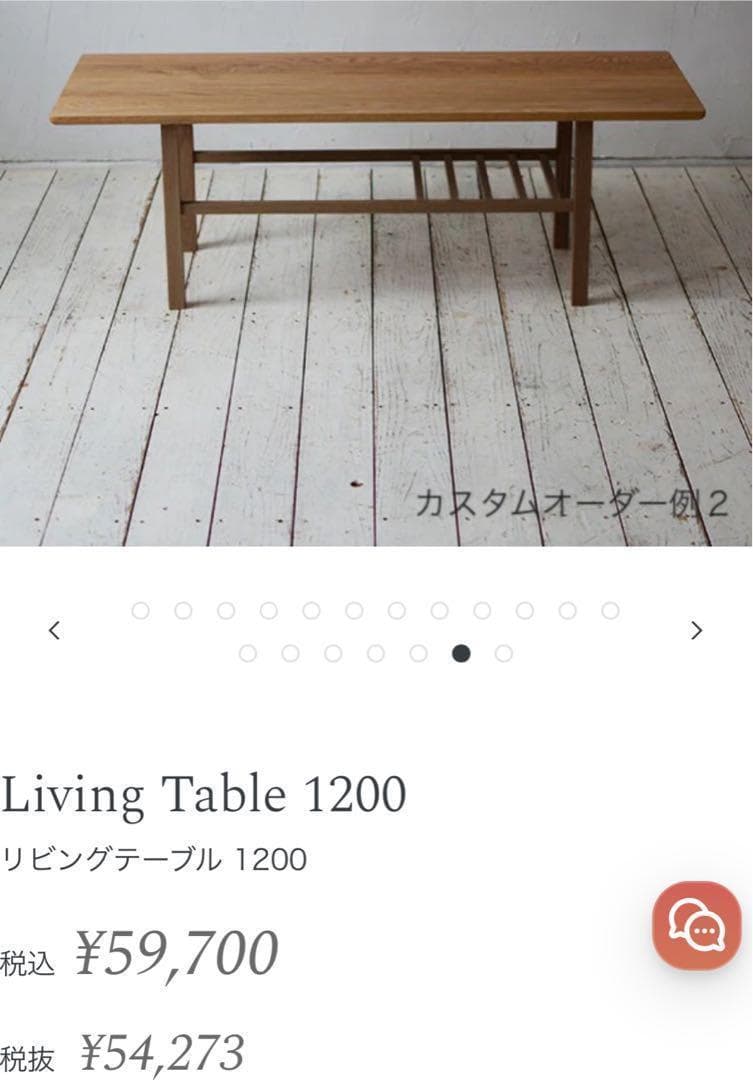Image resolution: width=753 pixels, height=1080 pixels.
Task: Jump to a slide using the fourth second-row dot
Action: click(377, 653)
